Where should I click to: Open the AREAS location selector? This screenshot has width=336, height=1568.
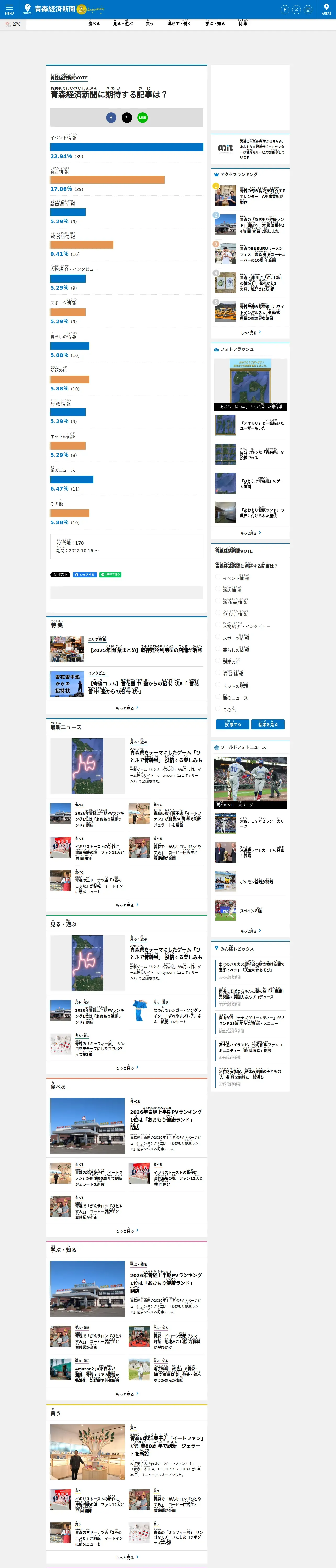coord(326,9)
